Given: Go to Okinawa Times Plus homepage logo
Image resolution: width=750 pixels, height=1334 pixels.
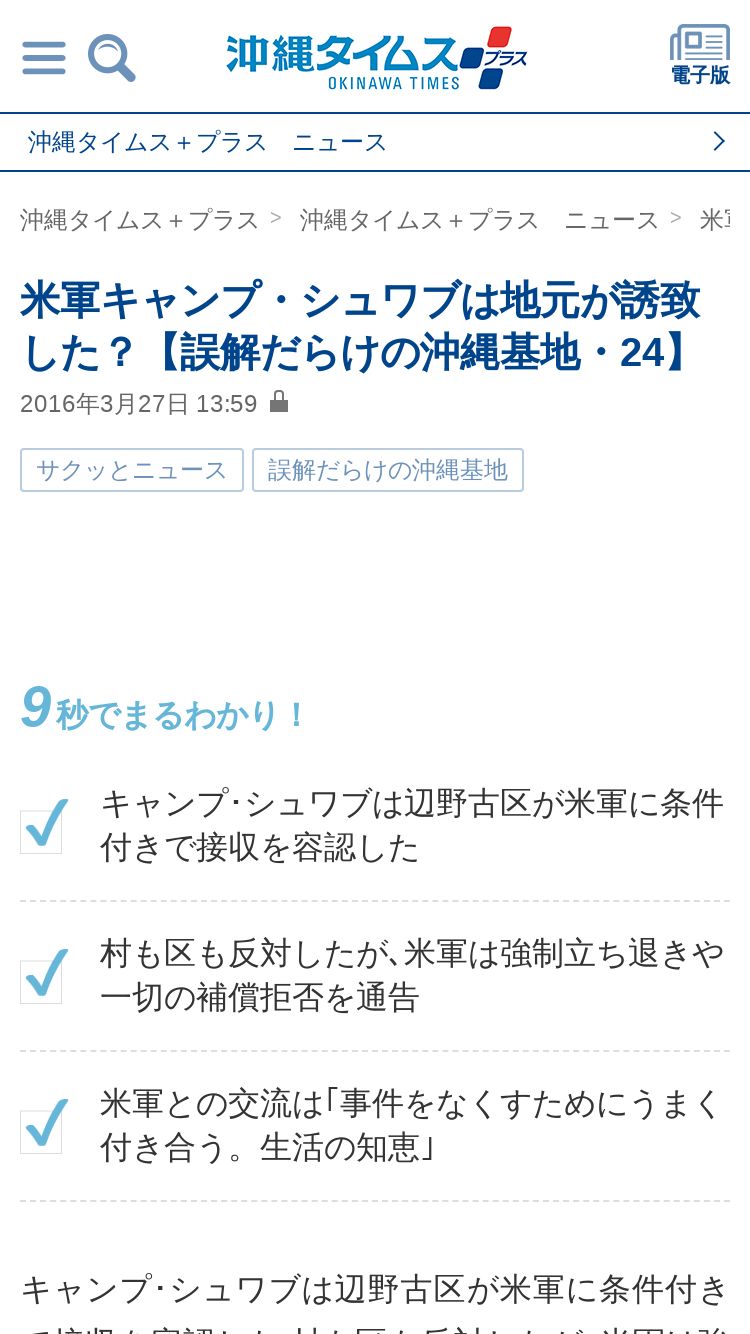Looking at the screenshot, I should tap(376, 57).
